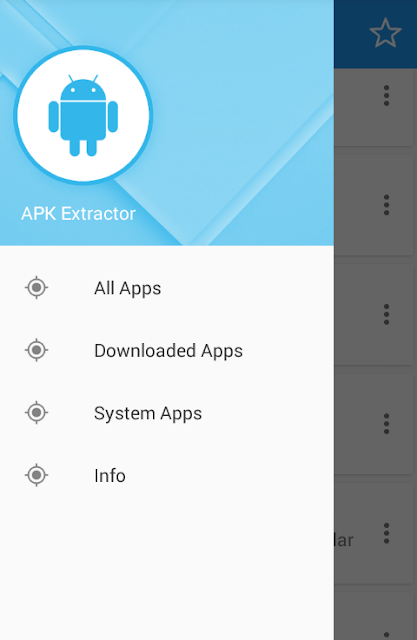Open the All Apps list
This screenshot has height=640, width=417.
click(166, 288)
